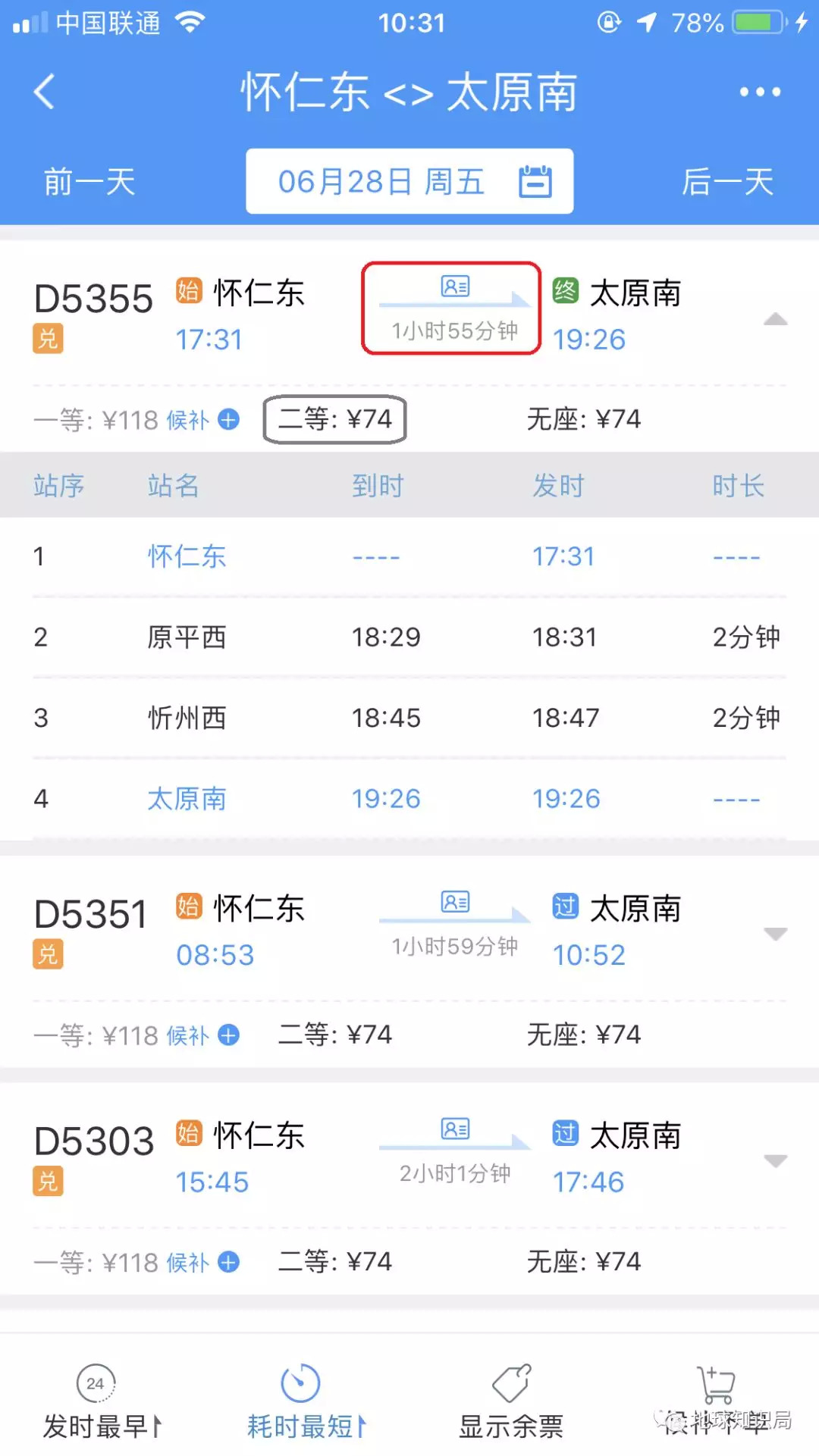Open the D5355 ID card stop icon
Screen dimensions: 819x1456
coord(455,287)
